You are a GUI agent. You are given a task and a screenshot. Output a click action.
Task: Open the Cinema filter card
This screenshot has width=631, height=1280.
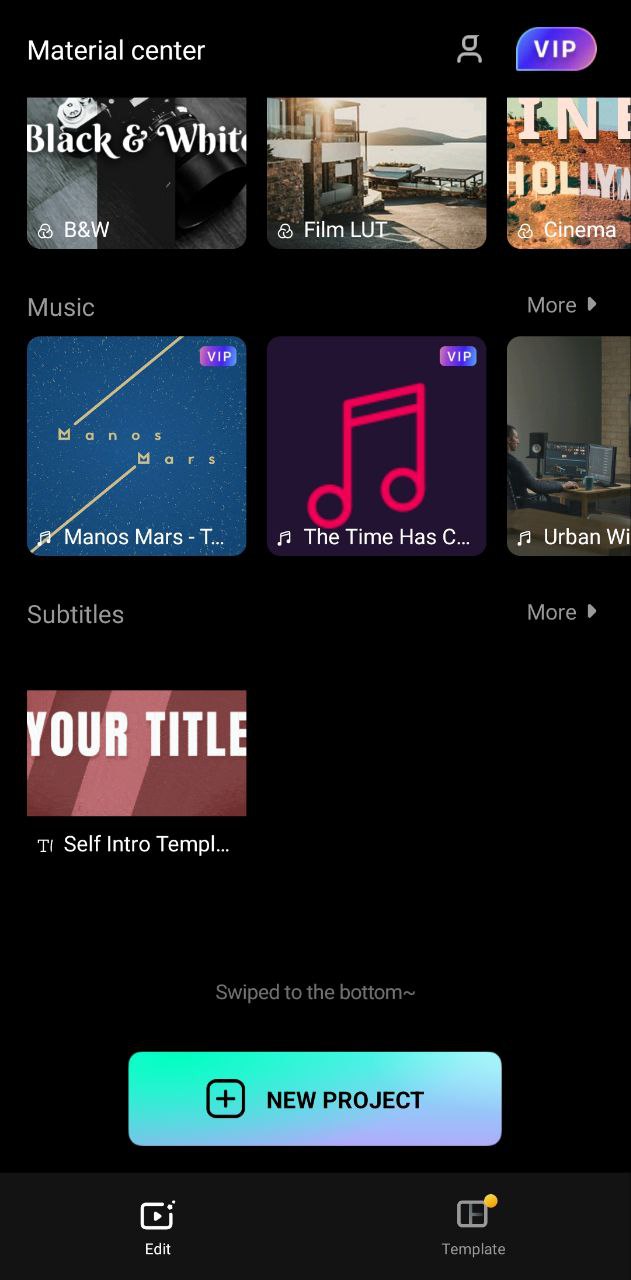click(x=568, y=173)
